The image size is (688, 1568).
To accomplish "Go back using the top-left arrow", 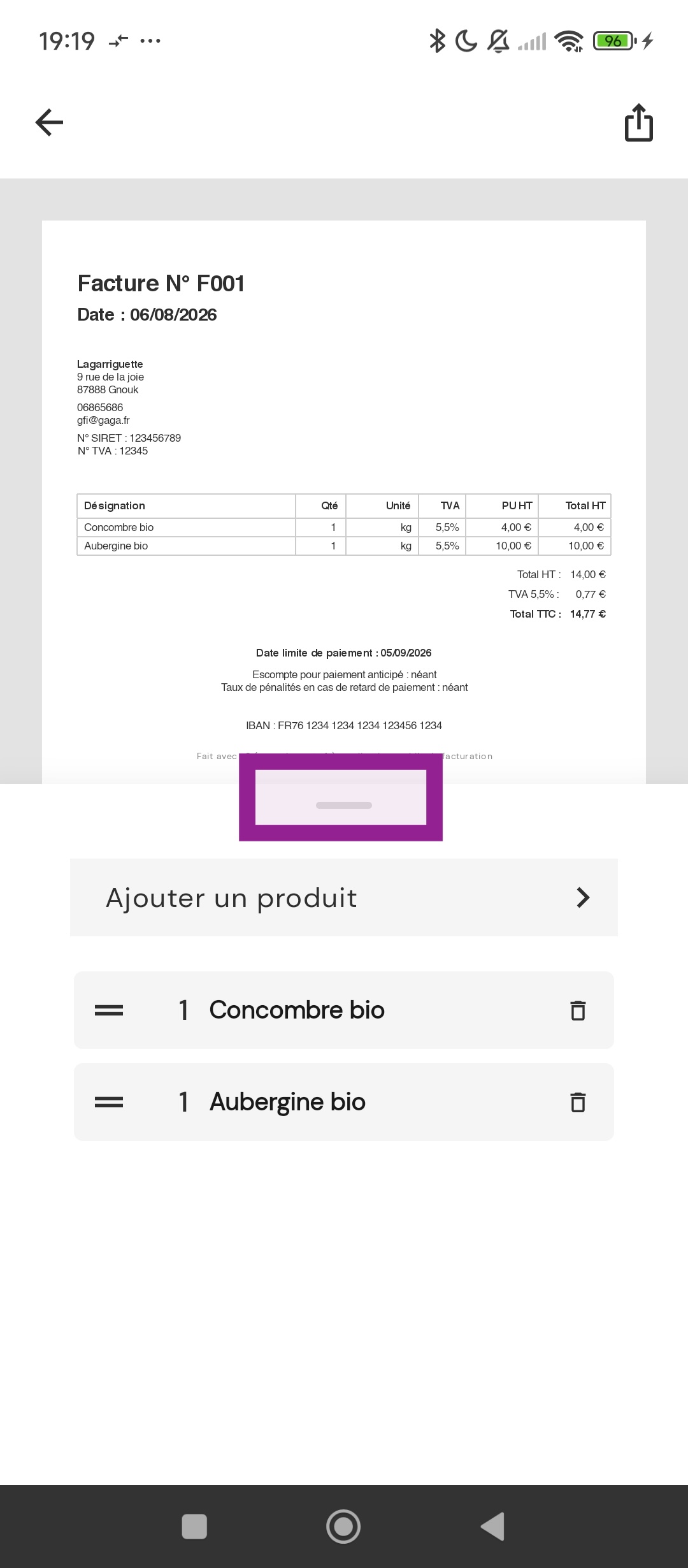I will coord(50,122).
